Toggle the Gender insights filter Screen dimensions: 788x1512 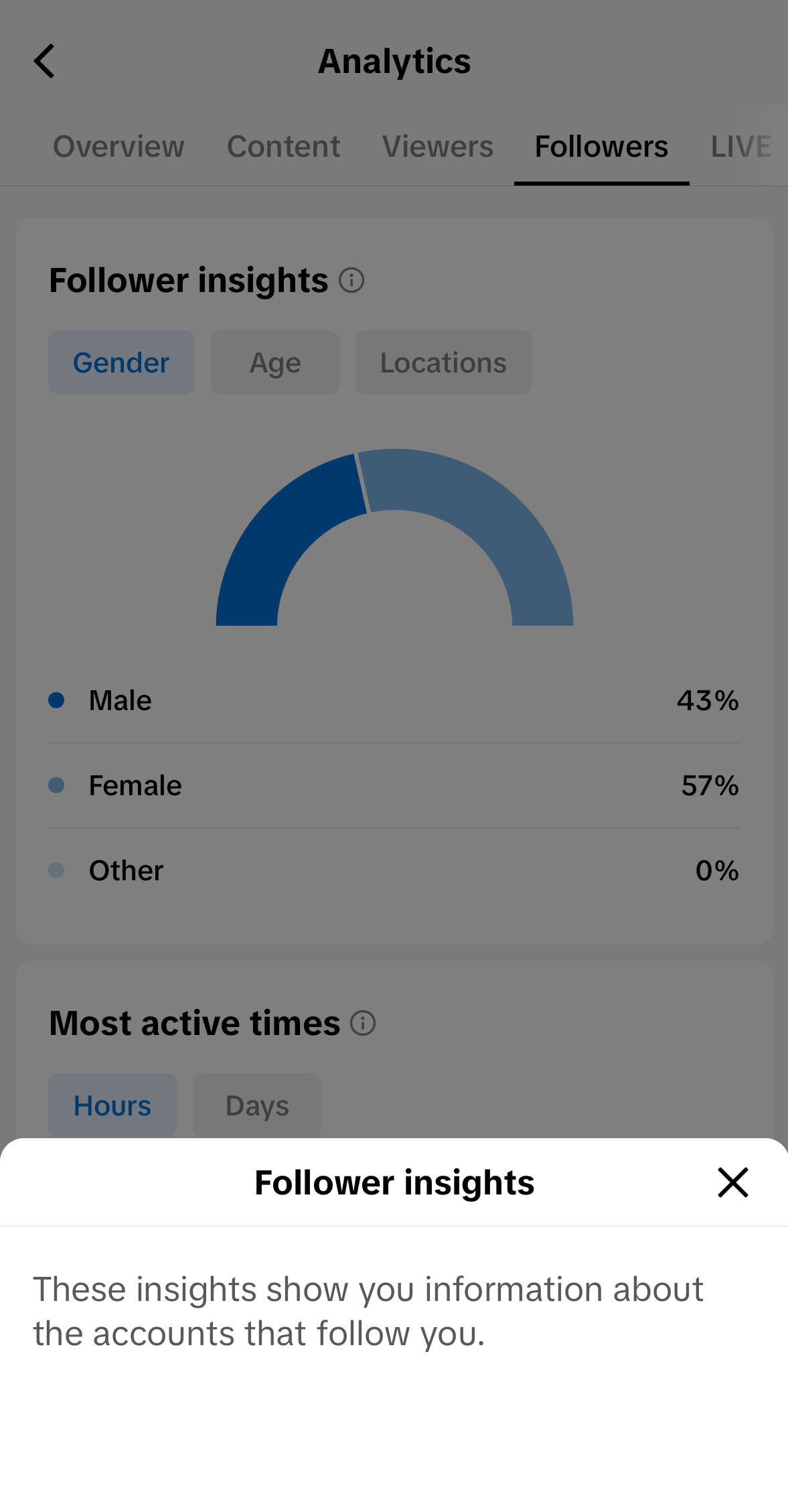click(x=121, y=362)
